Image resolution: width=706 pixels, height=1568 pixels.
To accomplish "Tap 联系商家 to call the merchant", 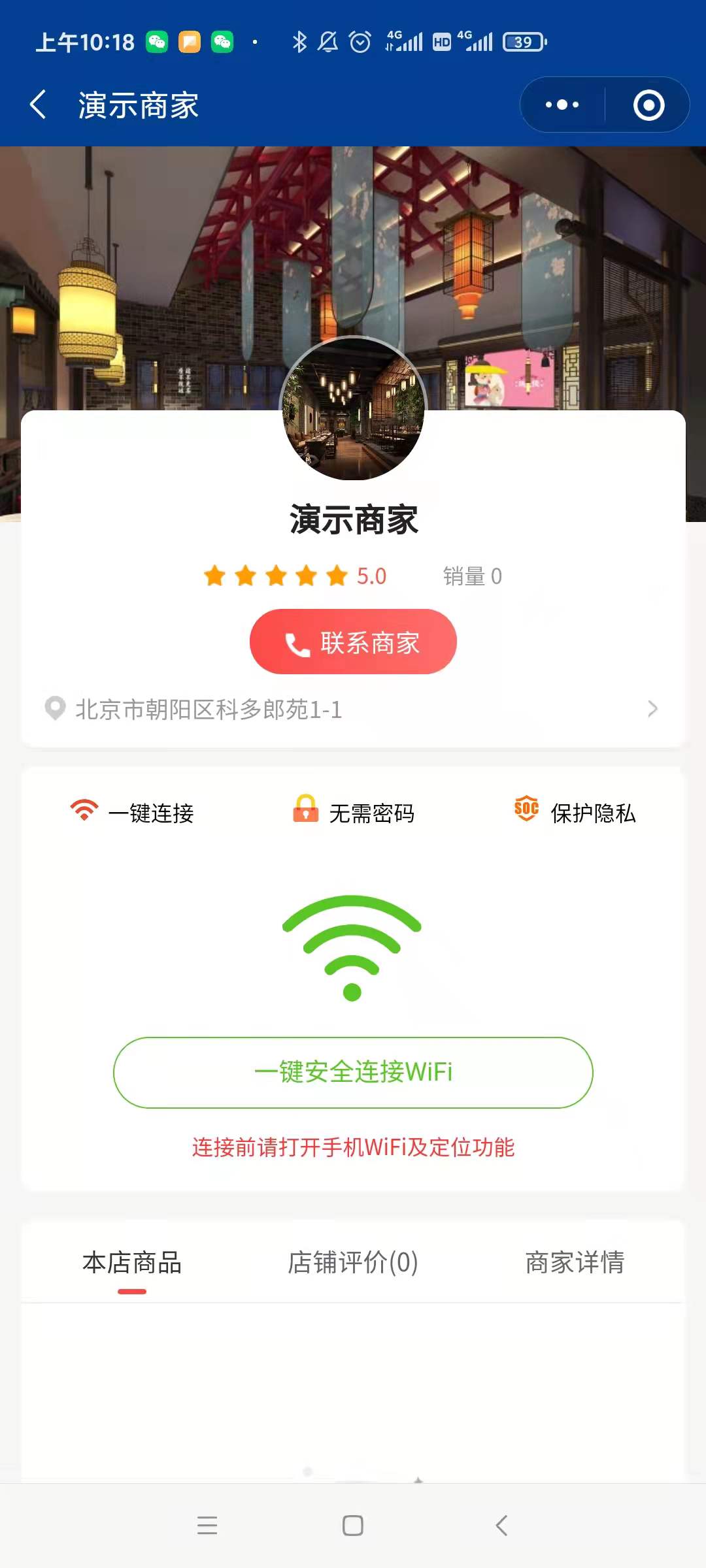I will (353, 642).
